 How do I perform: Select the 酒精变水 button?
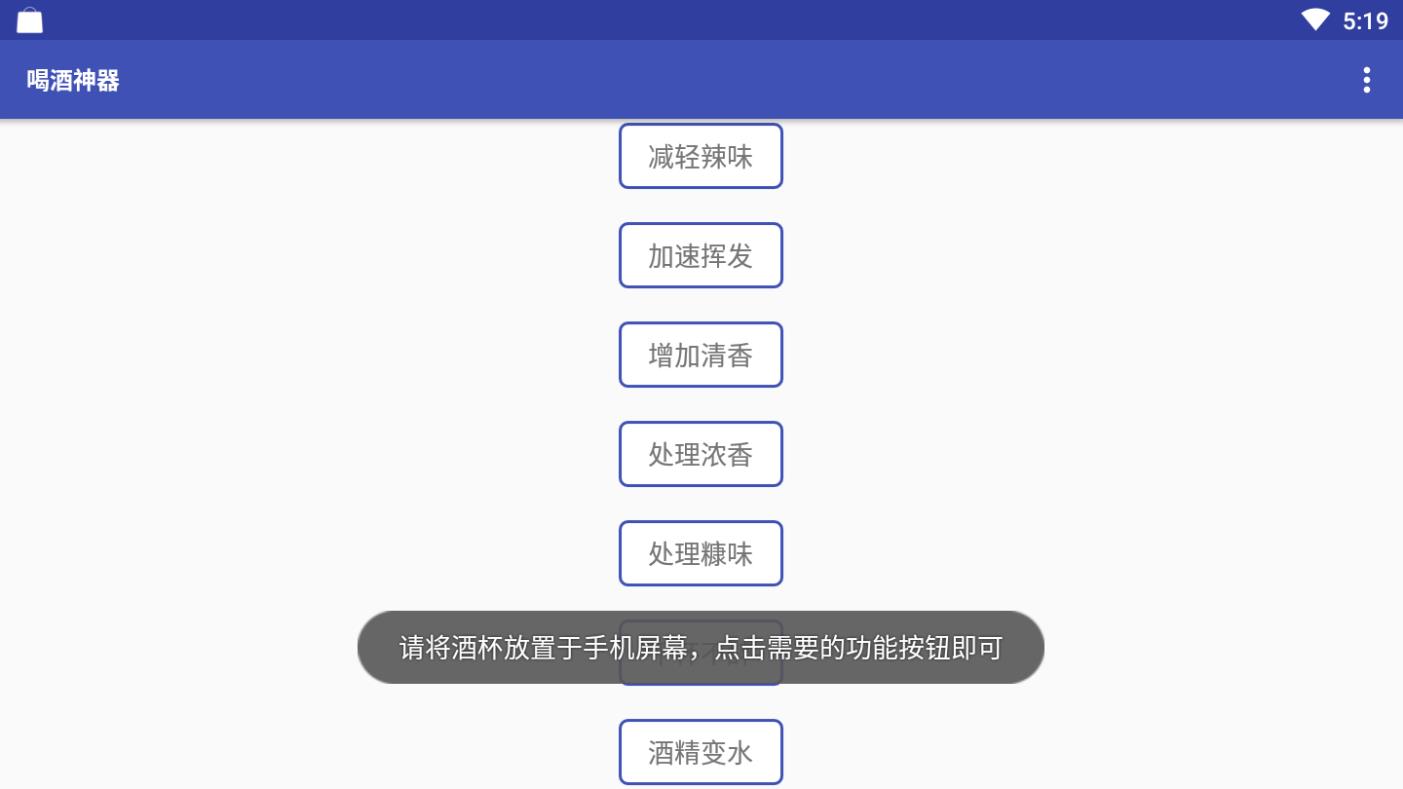(700, 752)
